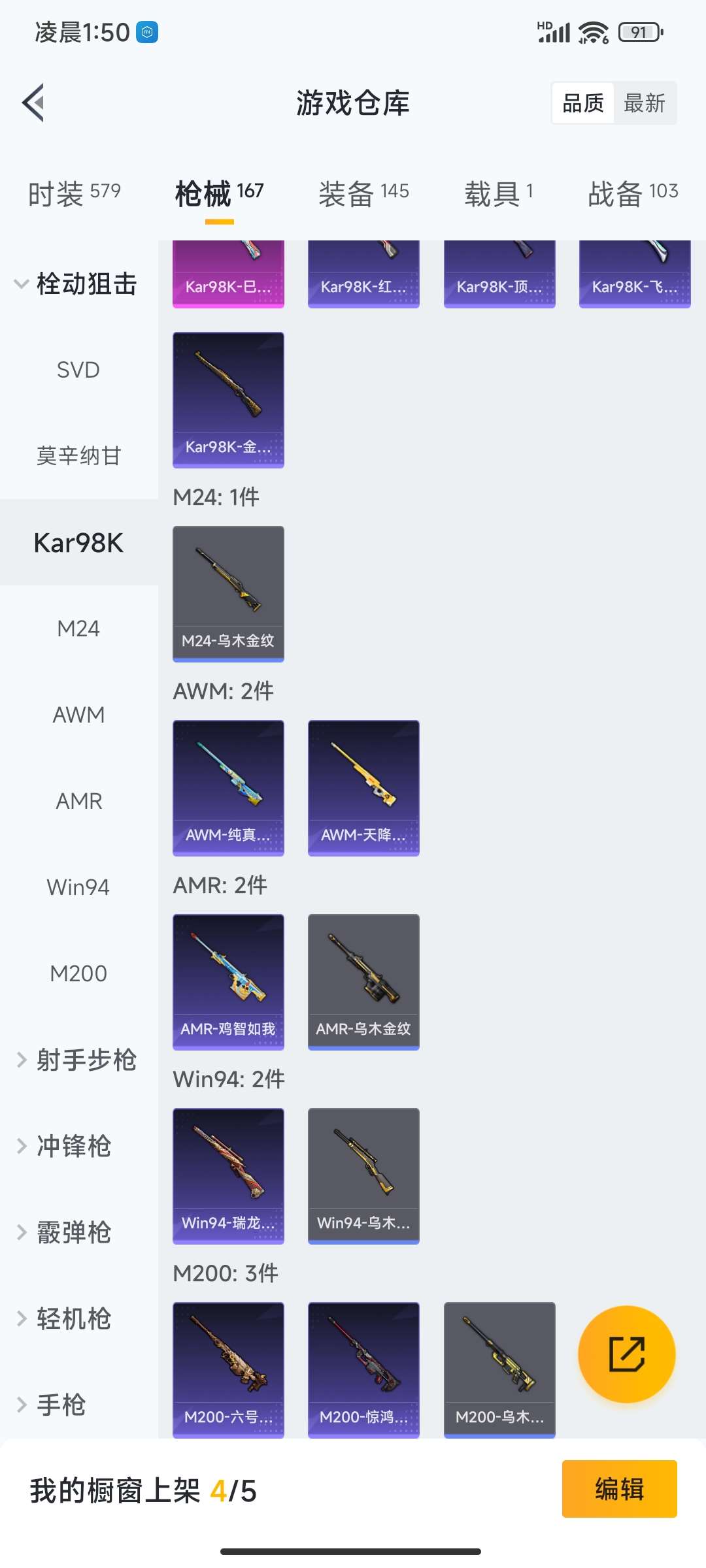Tap the orange share floating button
This screenshot has height=1568, width=706.
[x=626, y=1354]
